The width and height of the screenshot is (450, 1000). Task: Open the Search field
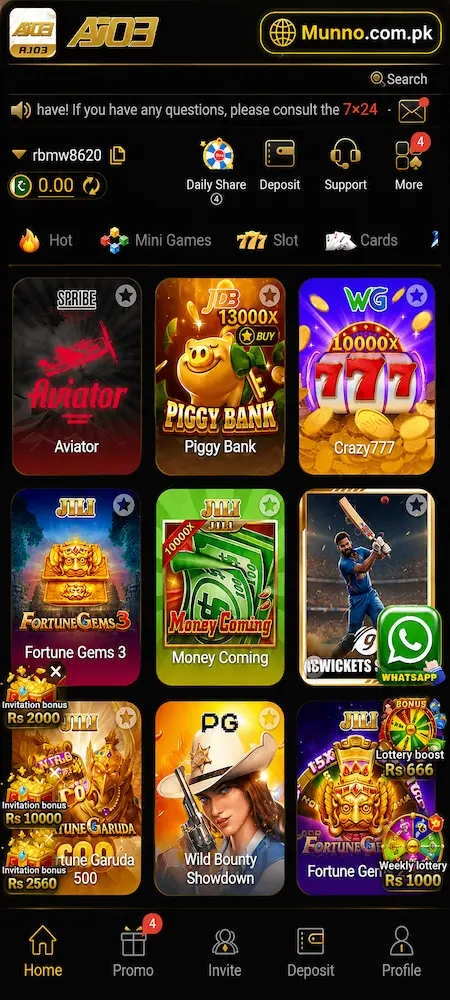tap(399, 79)
